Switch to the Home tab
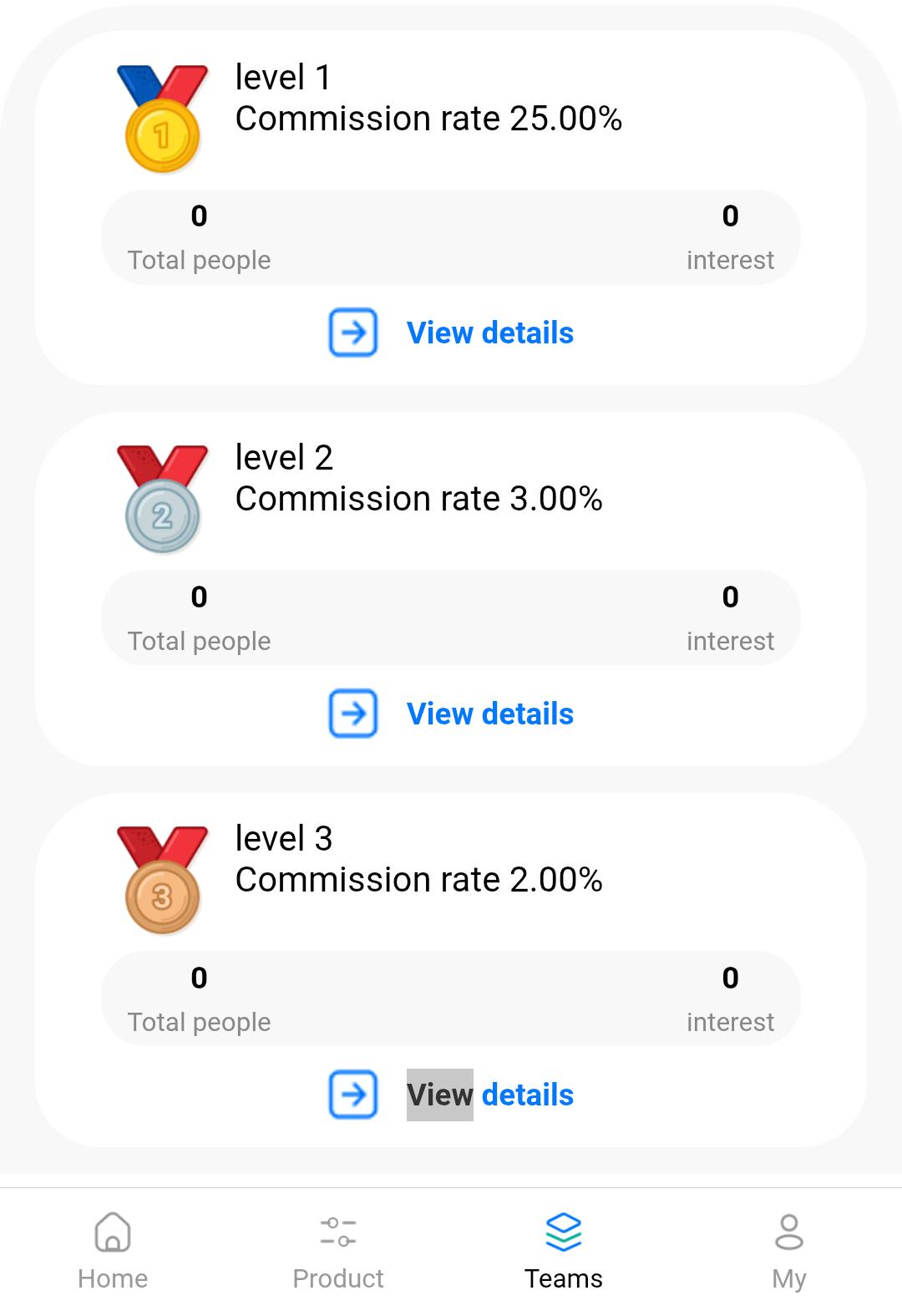 (x=112, y=1251)
